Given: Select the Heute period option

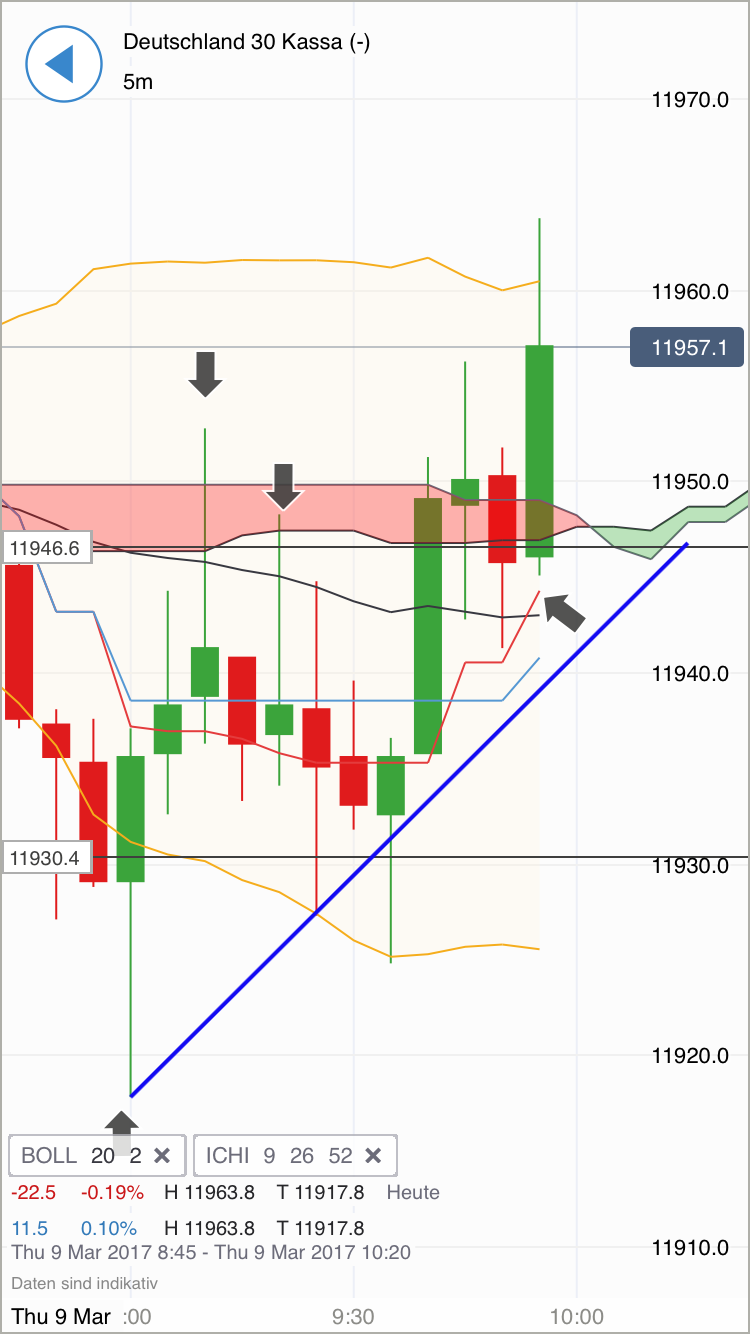Looking at the screenshot, I should (411, 1192).
